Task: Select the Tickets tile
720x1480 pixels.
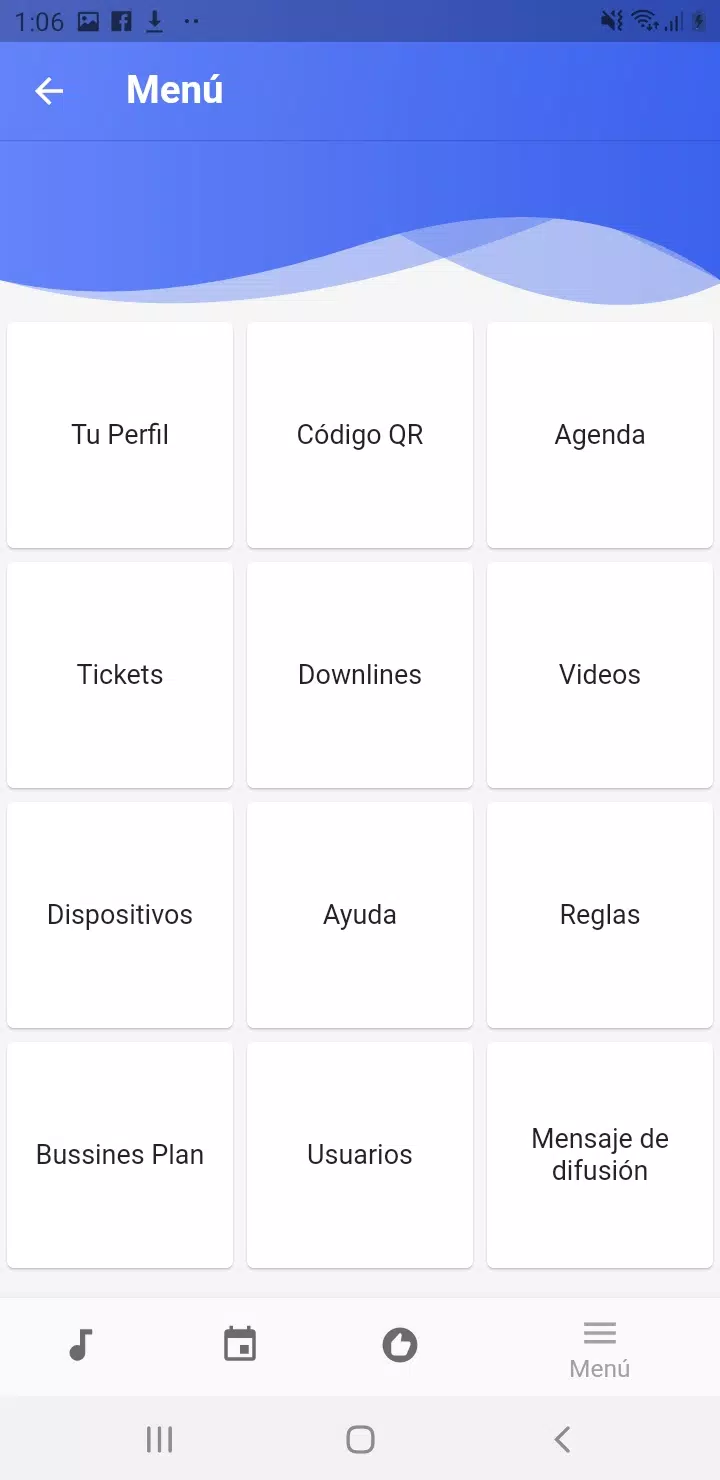Action: pyautogui.click(x=120, y=675)
